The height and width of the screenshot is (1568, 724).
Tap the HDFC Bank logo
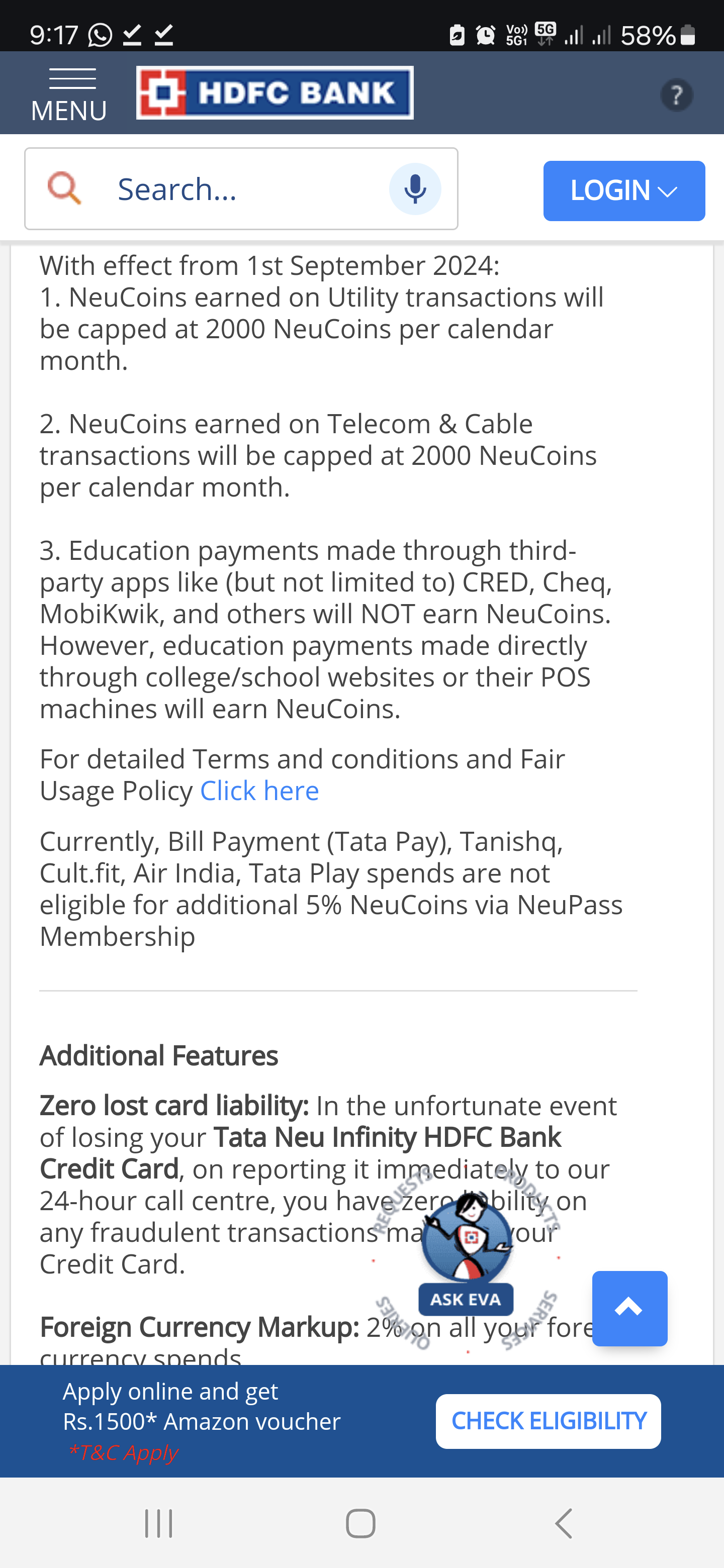[275, 92]
